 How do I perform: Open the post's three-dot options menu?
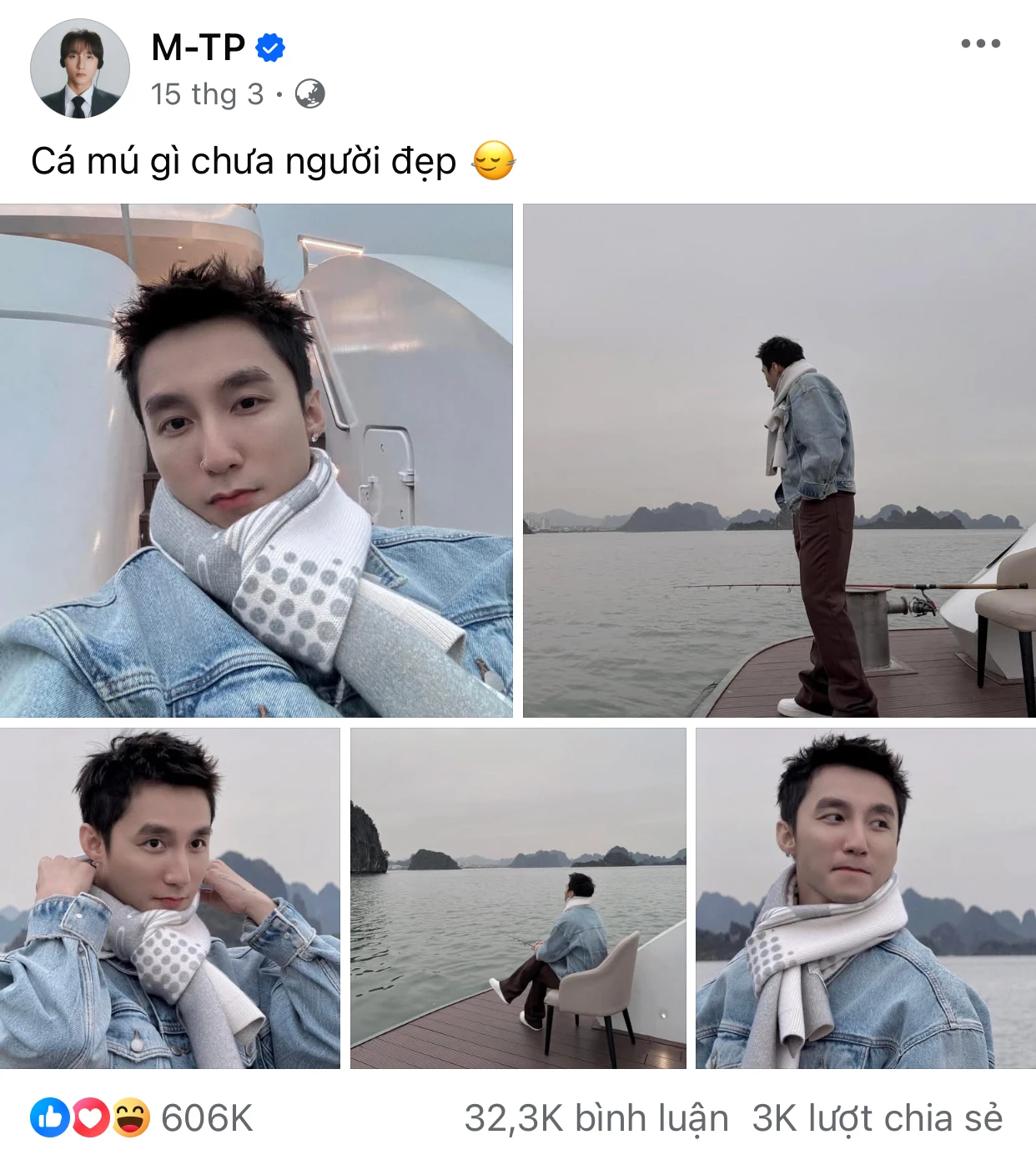980,43
